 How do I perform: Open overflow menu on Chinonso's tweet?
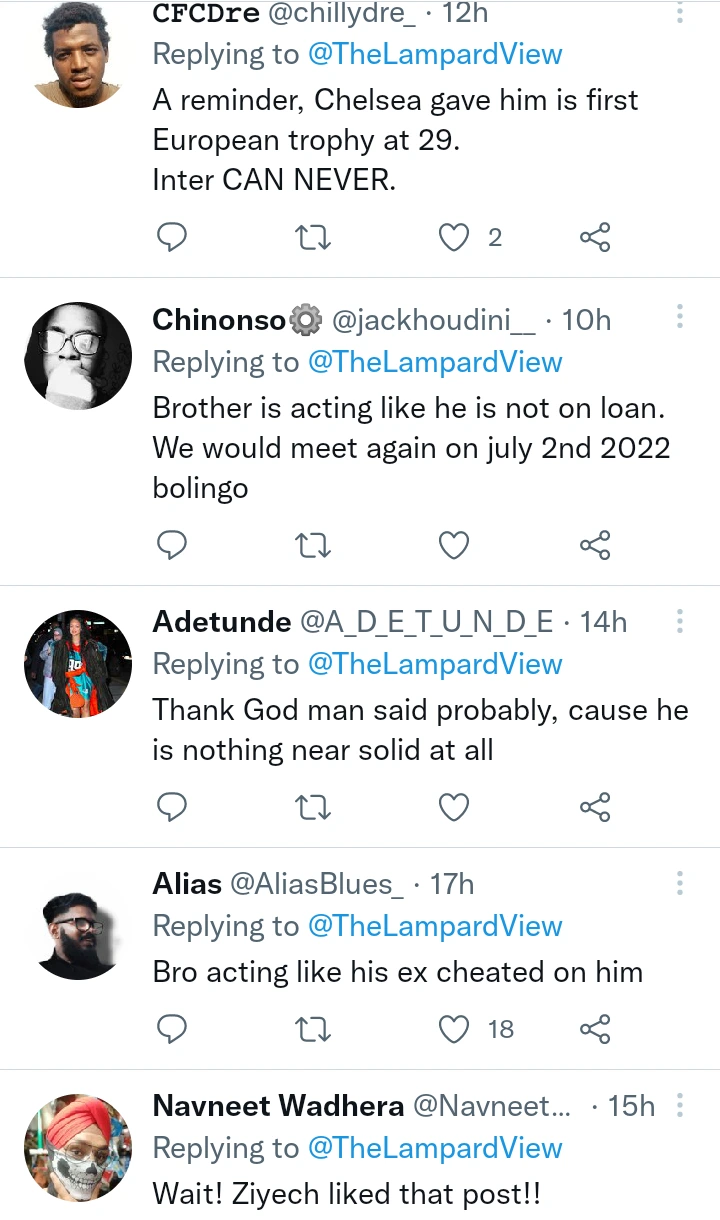tap(679, 318)
